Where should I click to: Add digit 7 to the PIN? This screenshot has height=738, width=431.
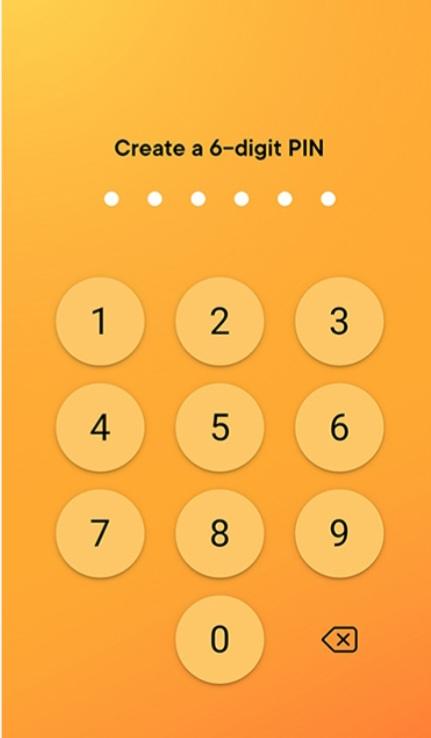coord(100,533)
